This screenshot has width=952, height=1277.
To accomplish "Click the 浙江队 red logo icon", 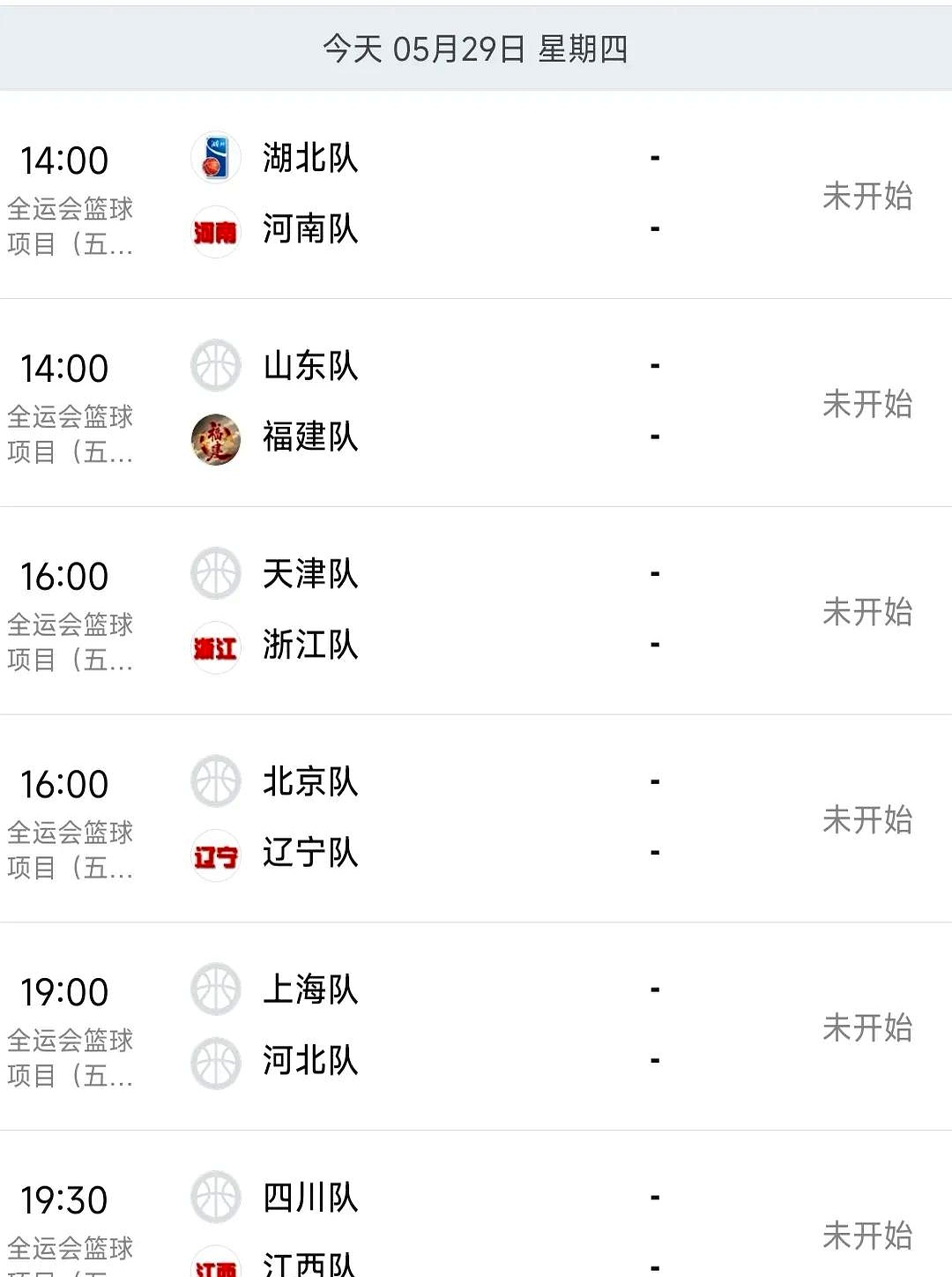I will click(215, 647).
